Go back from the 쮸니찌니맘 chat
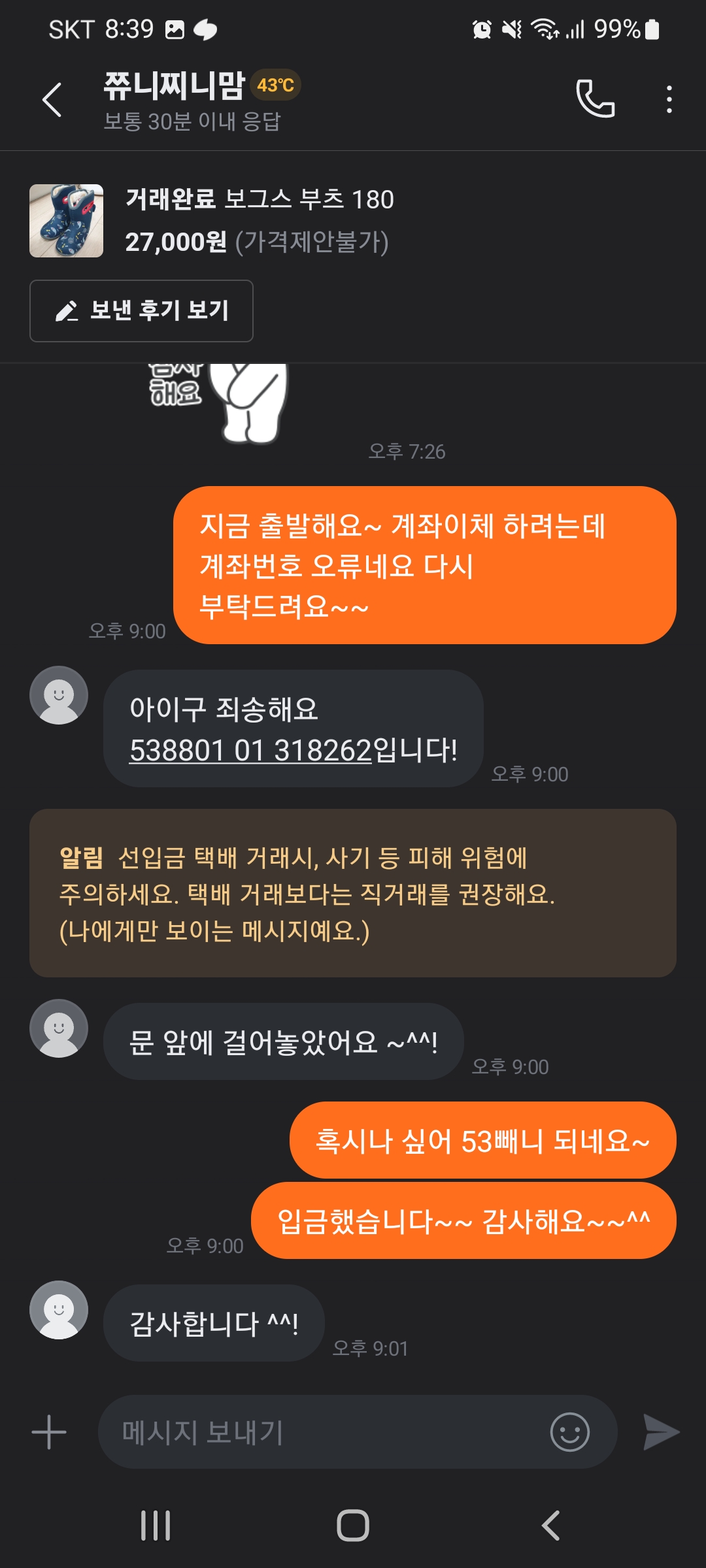Screen dimensions: 706x1568 click(52, 100)
